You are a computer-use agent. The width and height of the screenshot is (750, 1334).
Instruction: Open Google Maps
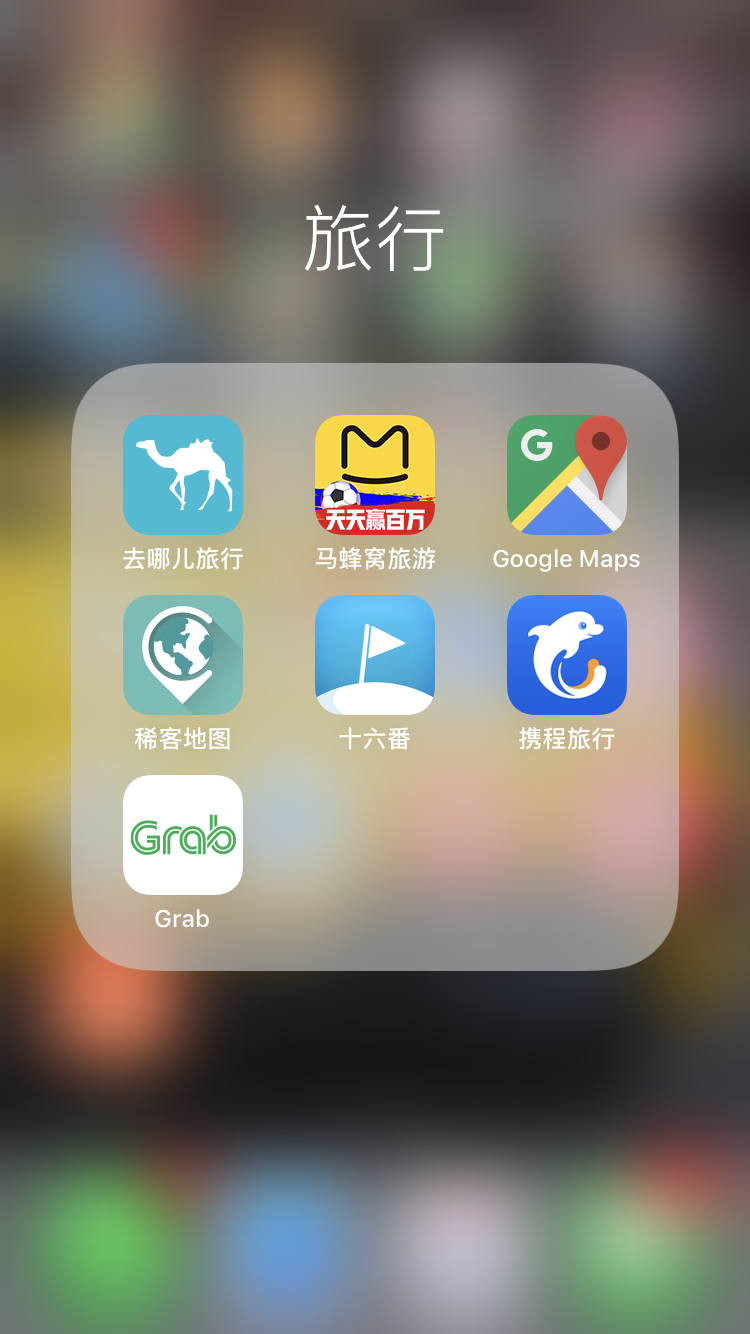[567, 475]
